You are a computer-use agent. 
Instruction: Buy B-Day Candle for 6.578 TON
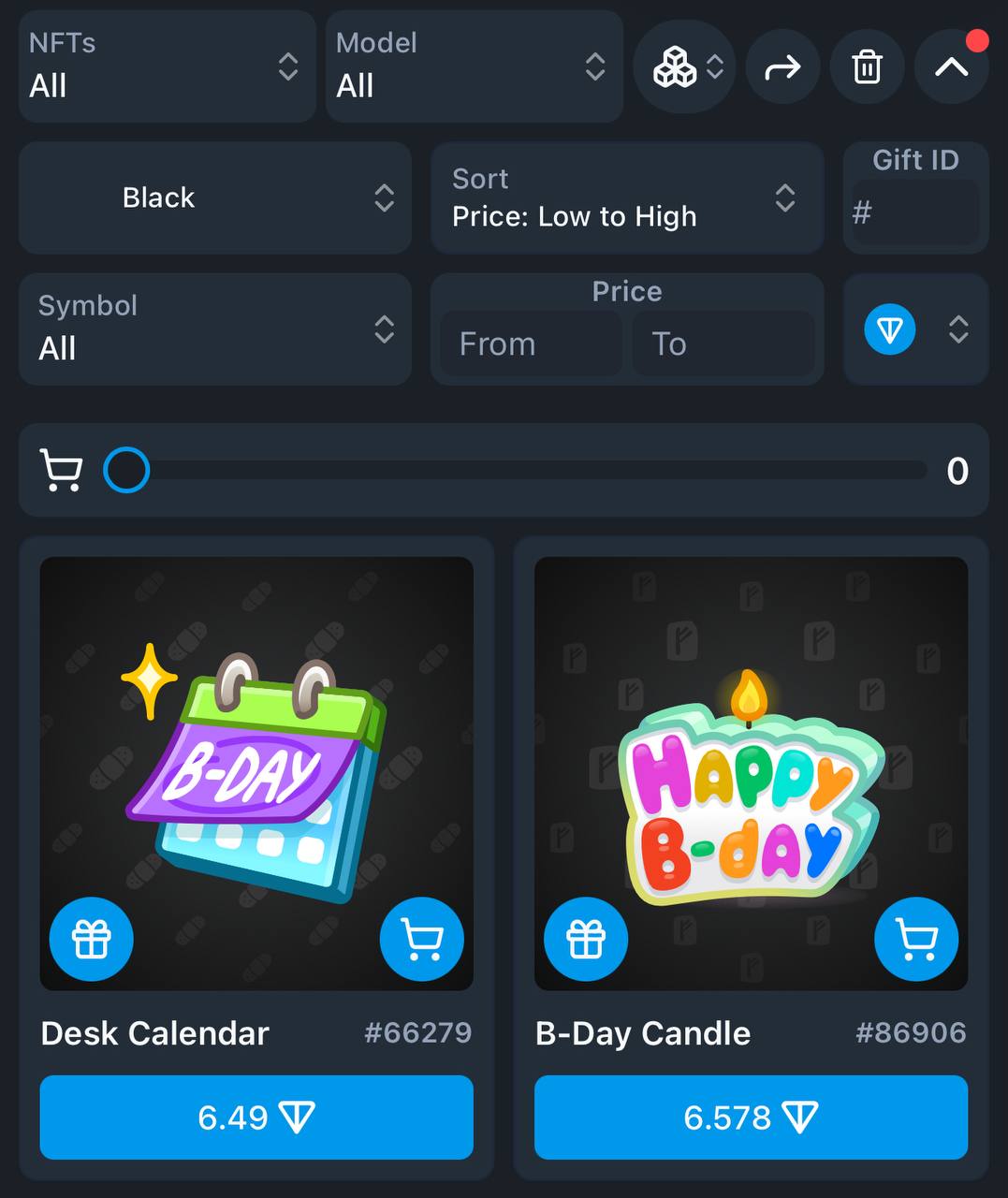[751, 1117]
